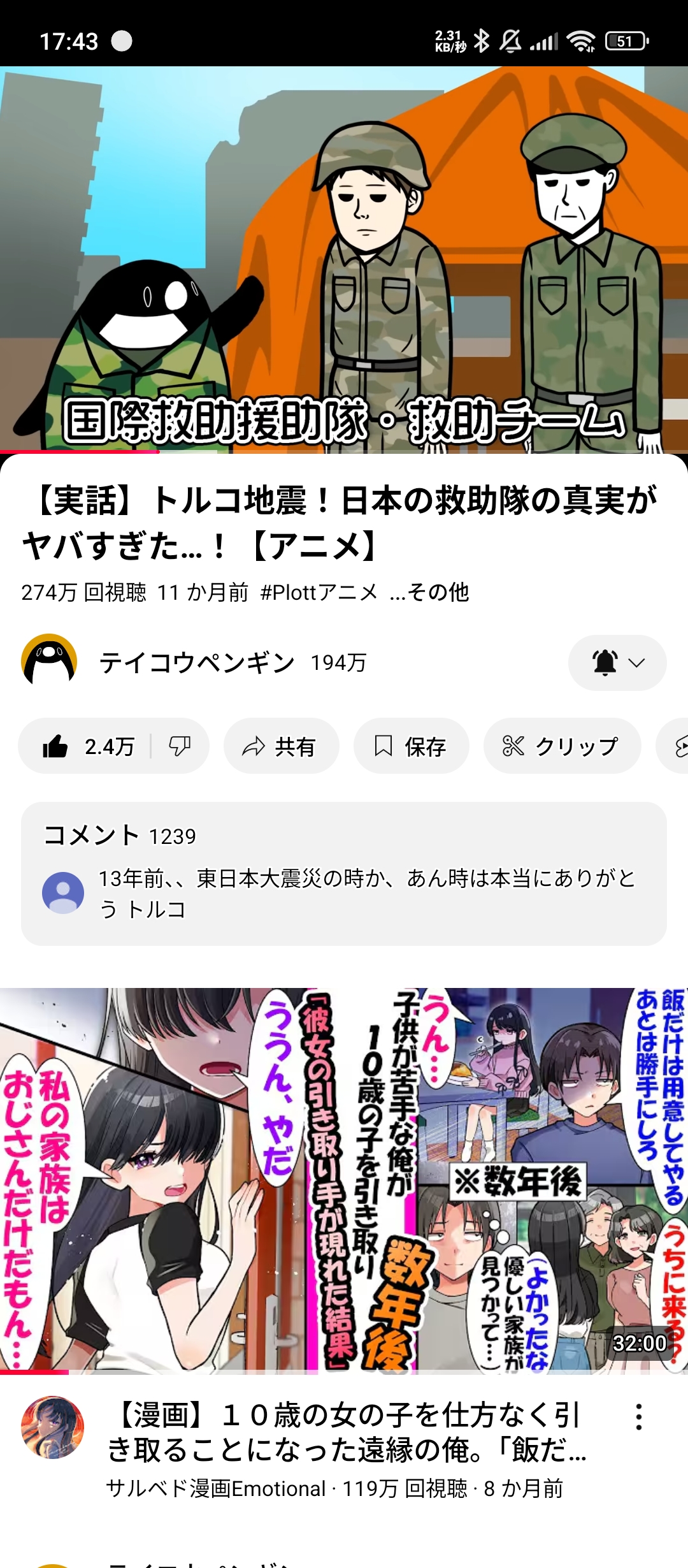
Task: Expand the video description via …その他
Action: [x=429, y=592]
